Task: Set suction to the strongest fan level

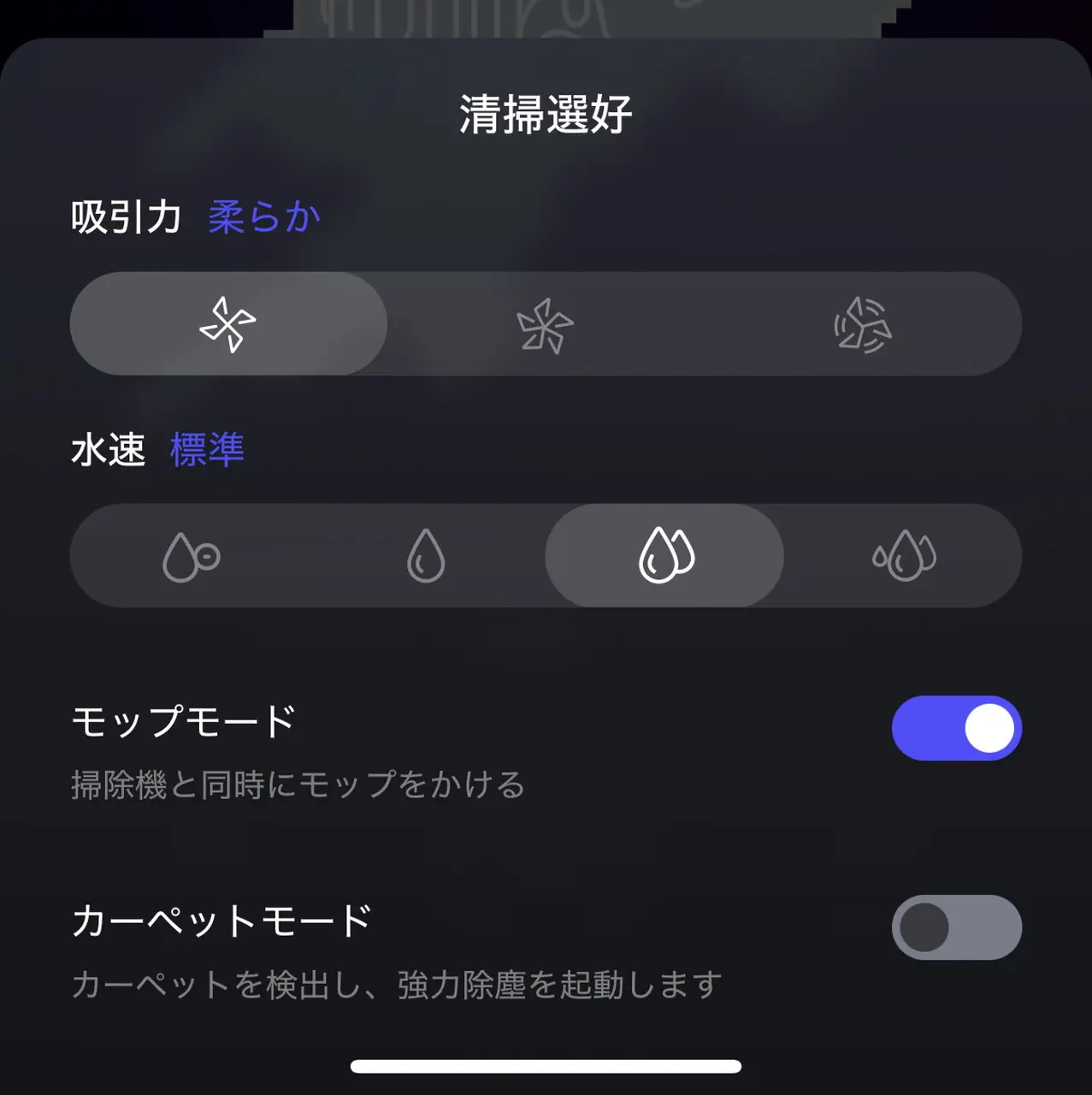Action: click(862, 325)
